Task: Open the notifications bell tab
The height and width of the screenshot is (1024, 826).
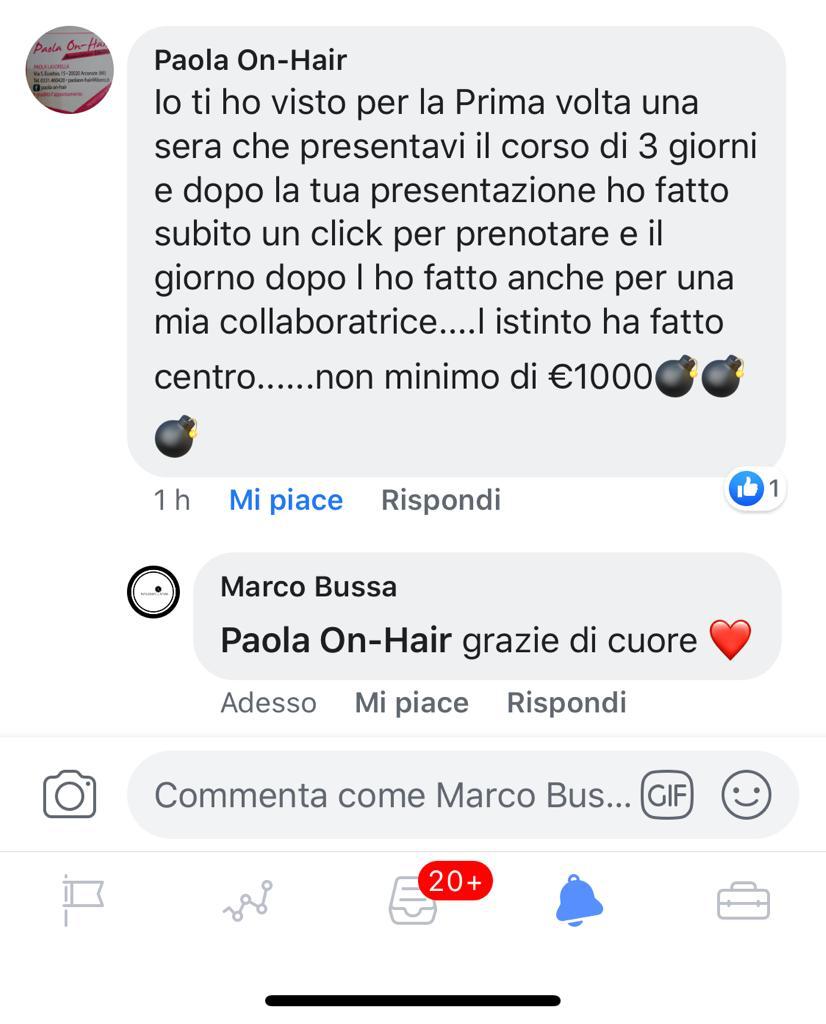Action: 579,900
